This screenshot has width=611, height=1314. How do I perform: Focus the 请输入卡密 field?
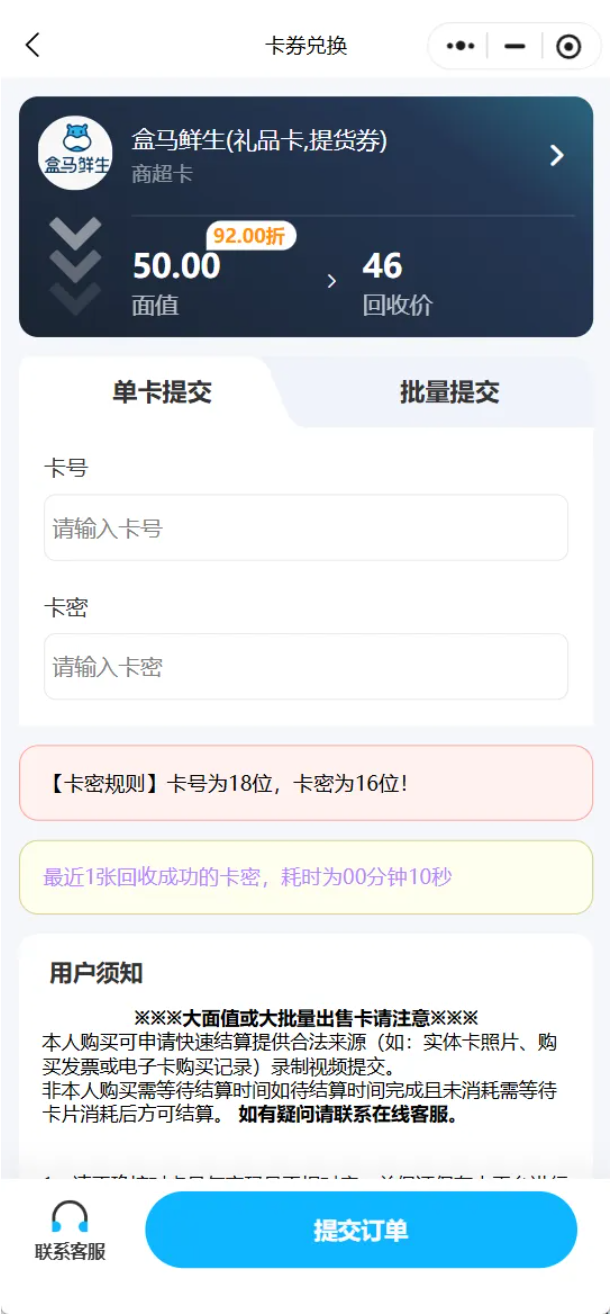pos(306,666)
